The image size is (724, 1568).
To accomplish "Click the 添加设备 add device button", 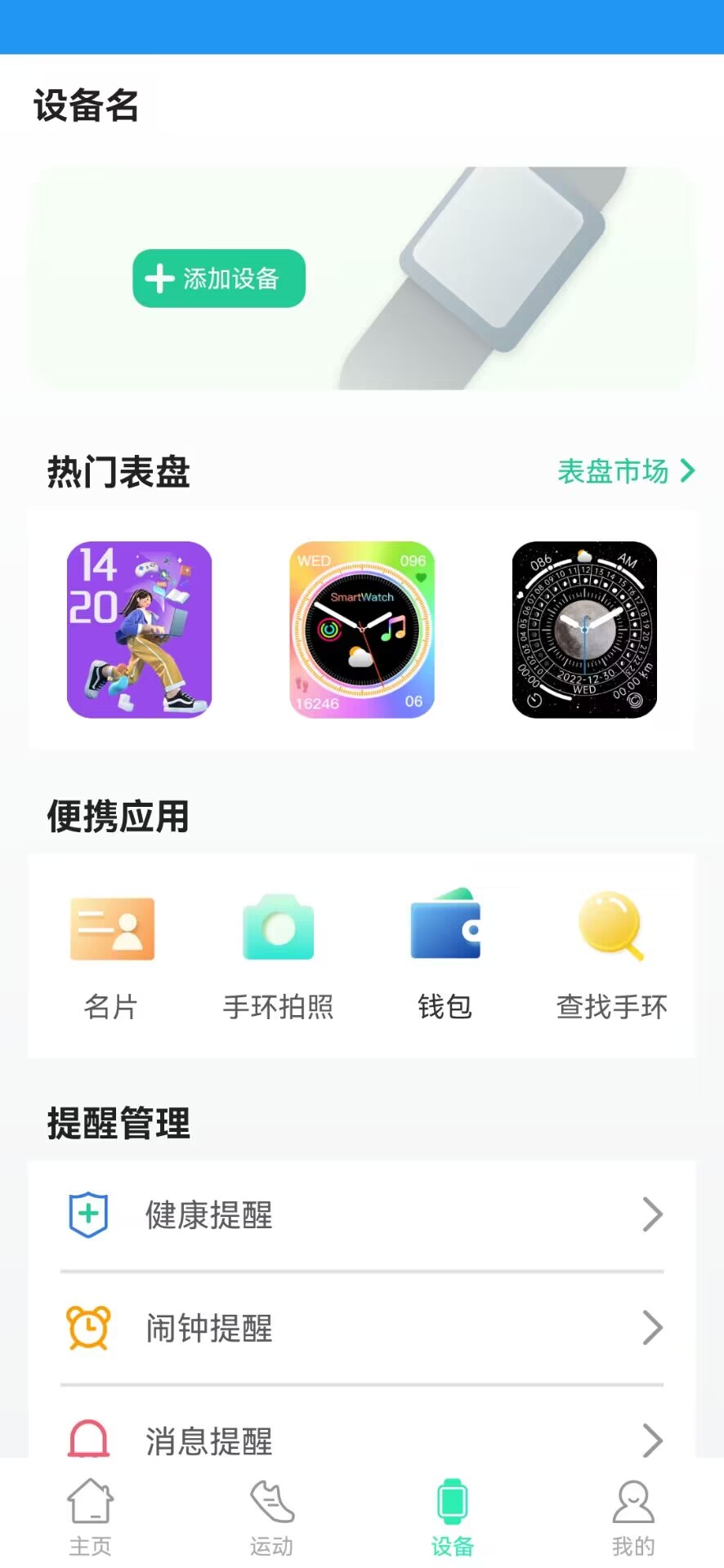I will (x=218, y=278).
